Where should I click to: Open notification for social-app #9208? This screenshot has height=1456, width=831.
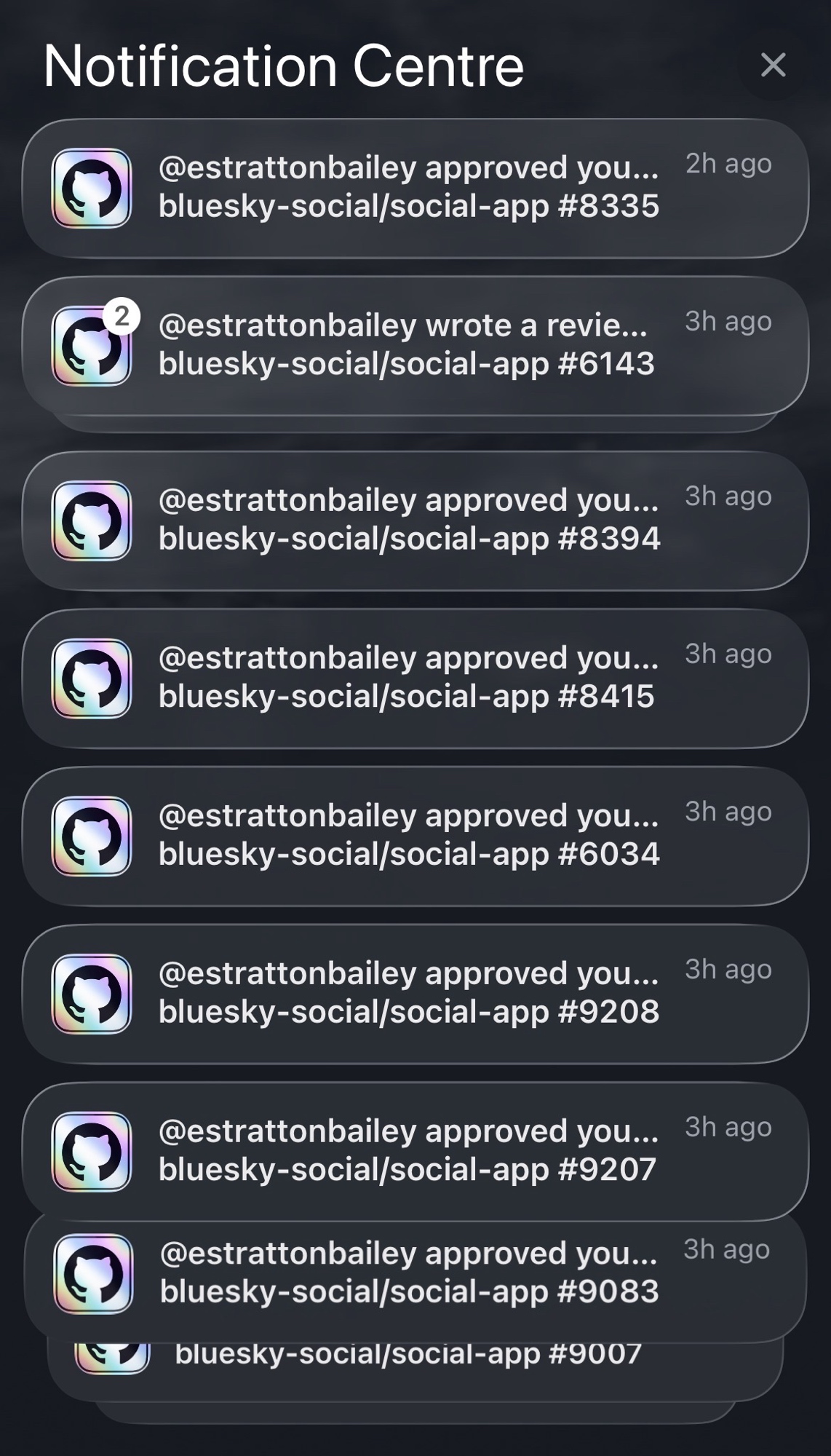click(415, 993)
